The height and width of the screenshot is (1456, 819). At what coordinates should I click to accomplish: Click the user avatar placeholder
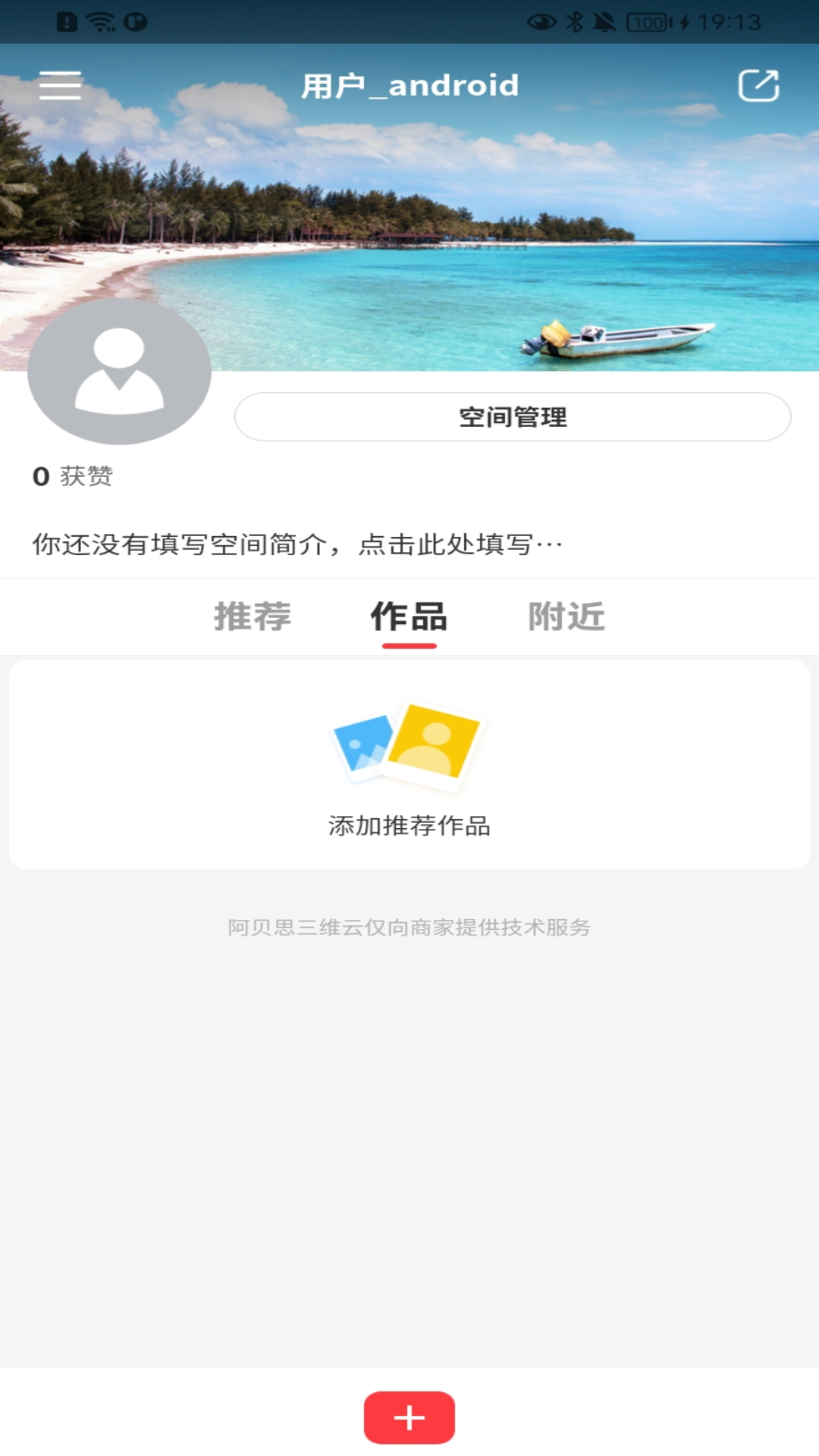(x=119, y=372)
